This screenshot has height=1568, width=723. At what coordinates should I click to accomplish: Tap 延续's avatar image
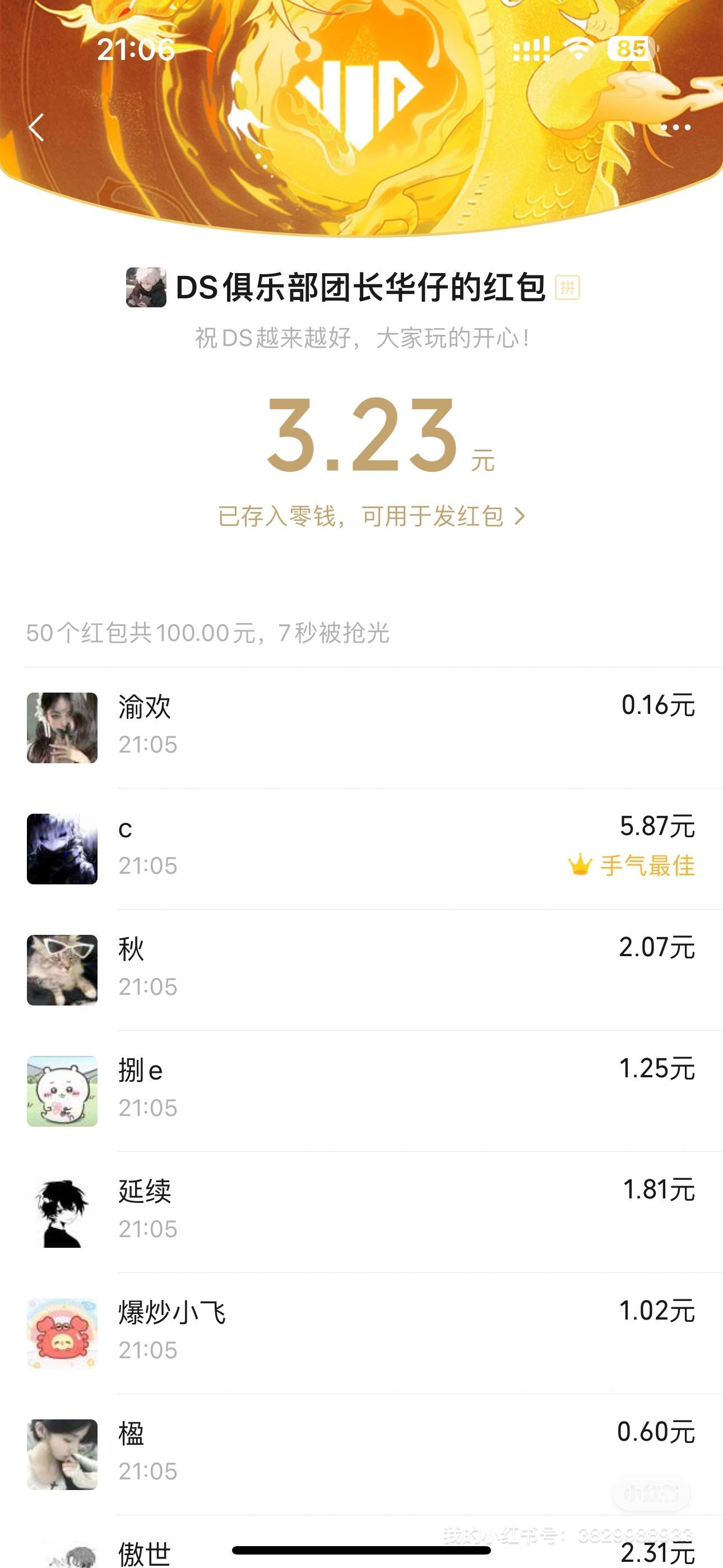coord(62,1211)
